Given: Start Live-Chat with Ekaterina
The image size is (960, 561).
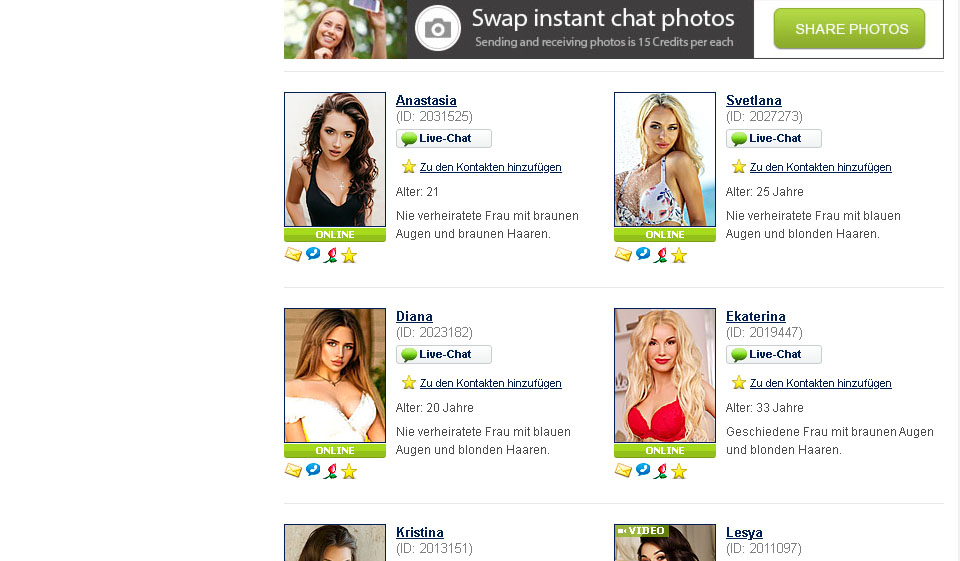Looking at the screenshot, I should pyautogui.click(x=774, y=355).
